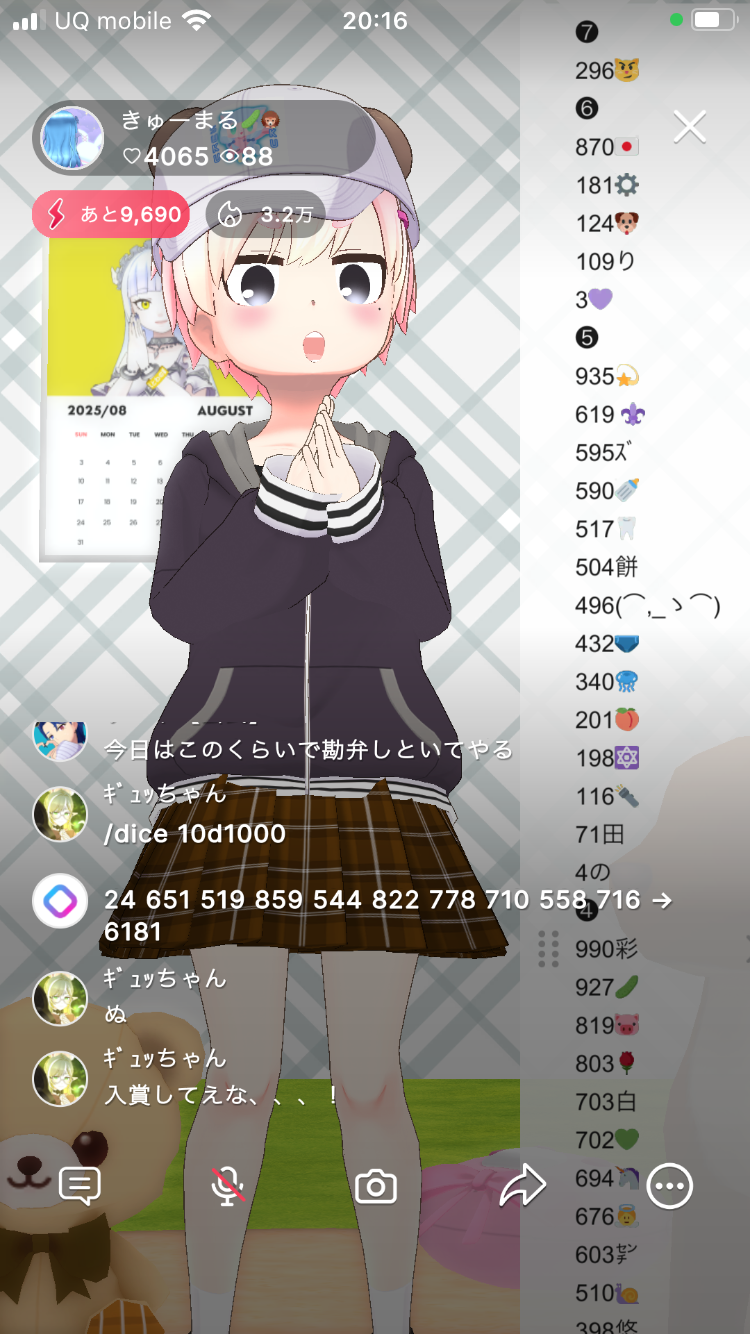
Task: Close the live stream view
Action: 690,127
